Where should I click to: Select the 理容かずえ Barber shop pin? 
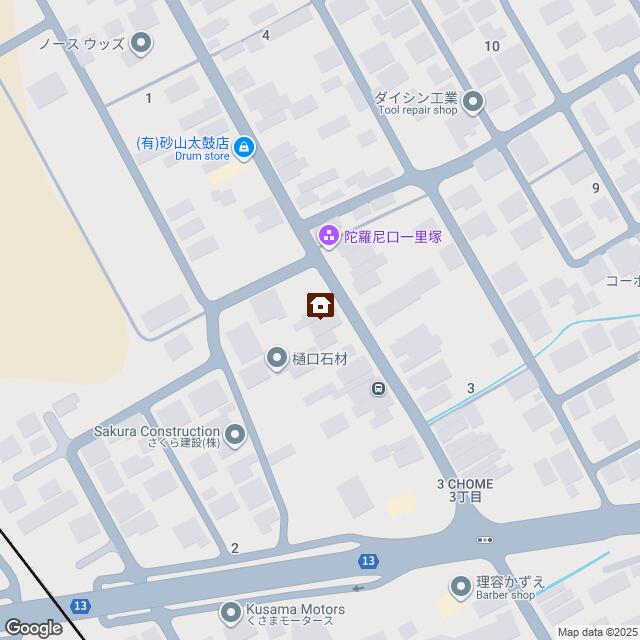pos(460,586)
